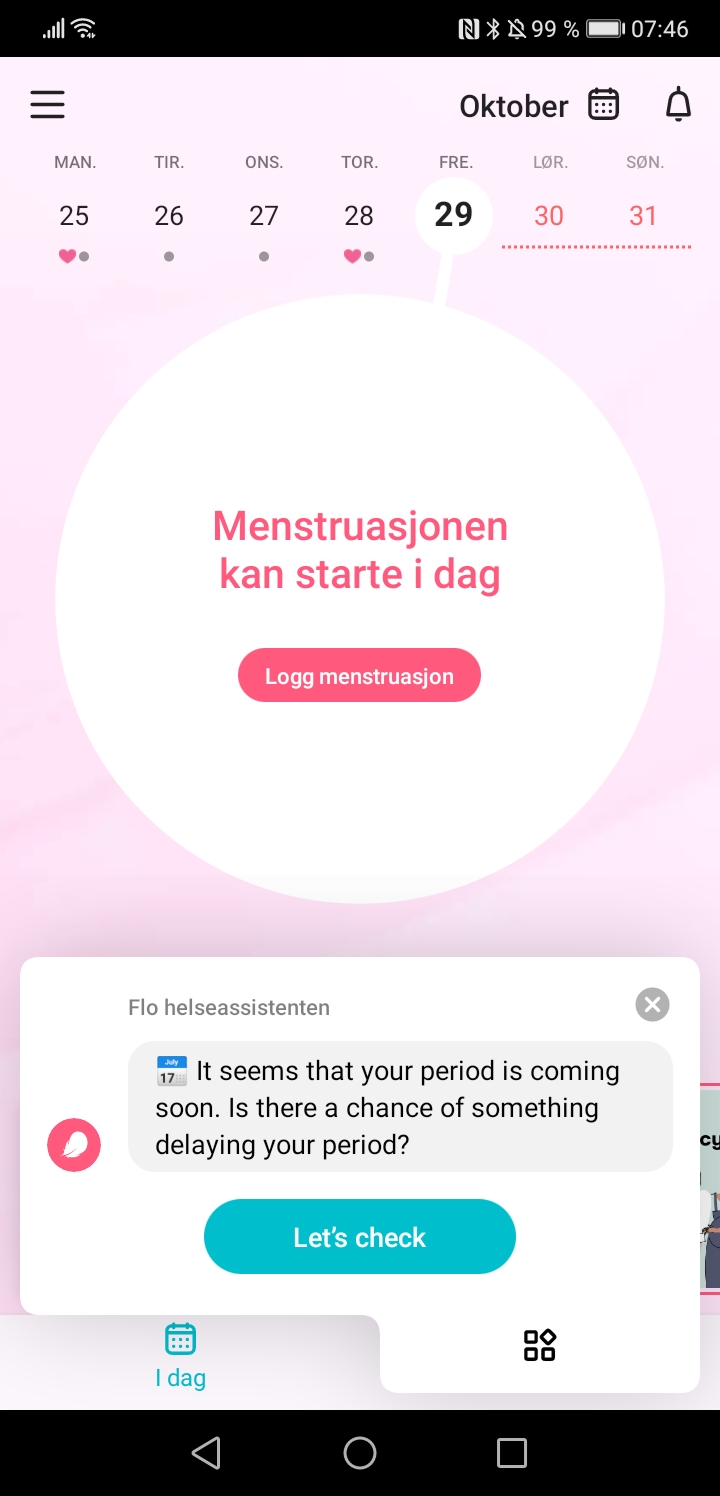Screen dimensions: 720x1496
Task: Open the calendar next to Oktober
Action: click(603, 105)
